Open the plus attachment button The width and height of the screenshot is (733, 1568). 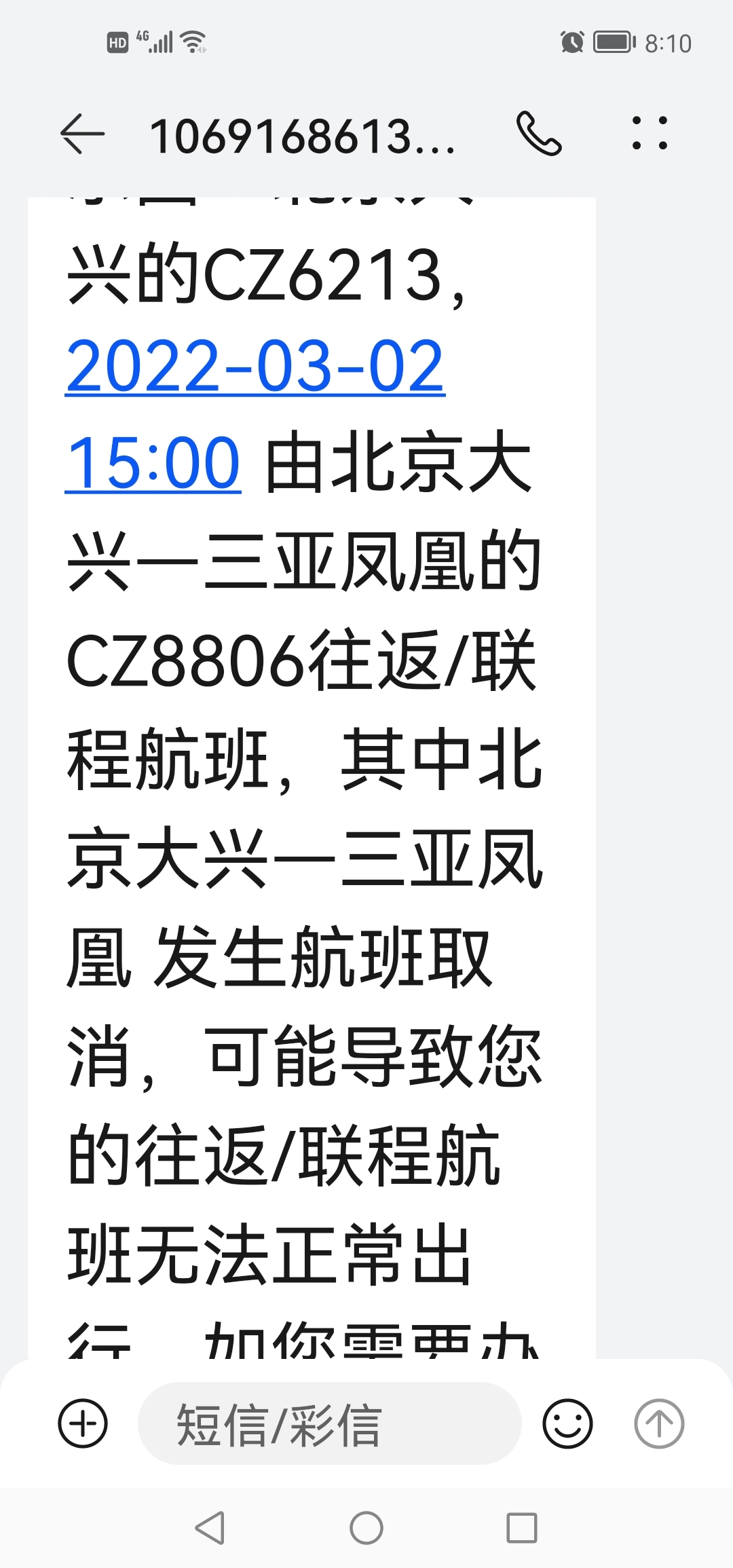point(83,1423)
